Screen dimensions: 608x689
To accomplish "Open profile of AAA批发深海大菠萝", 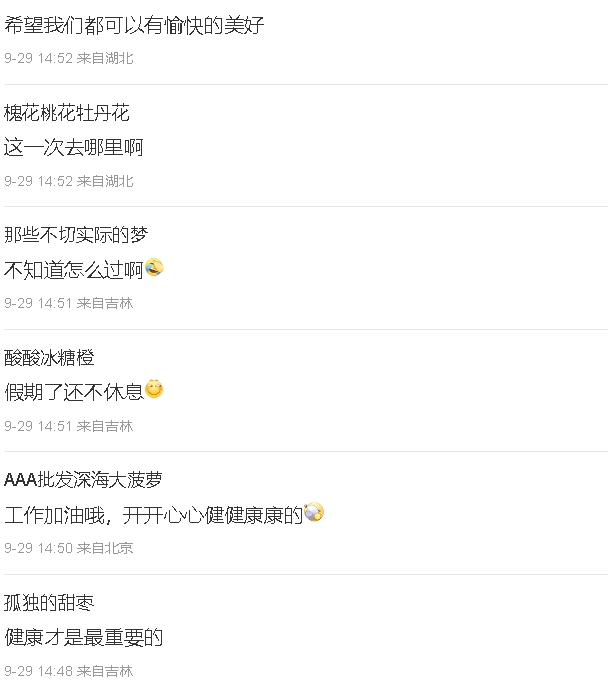I will (x=83, y=480).
